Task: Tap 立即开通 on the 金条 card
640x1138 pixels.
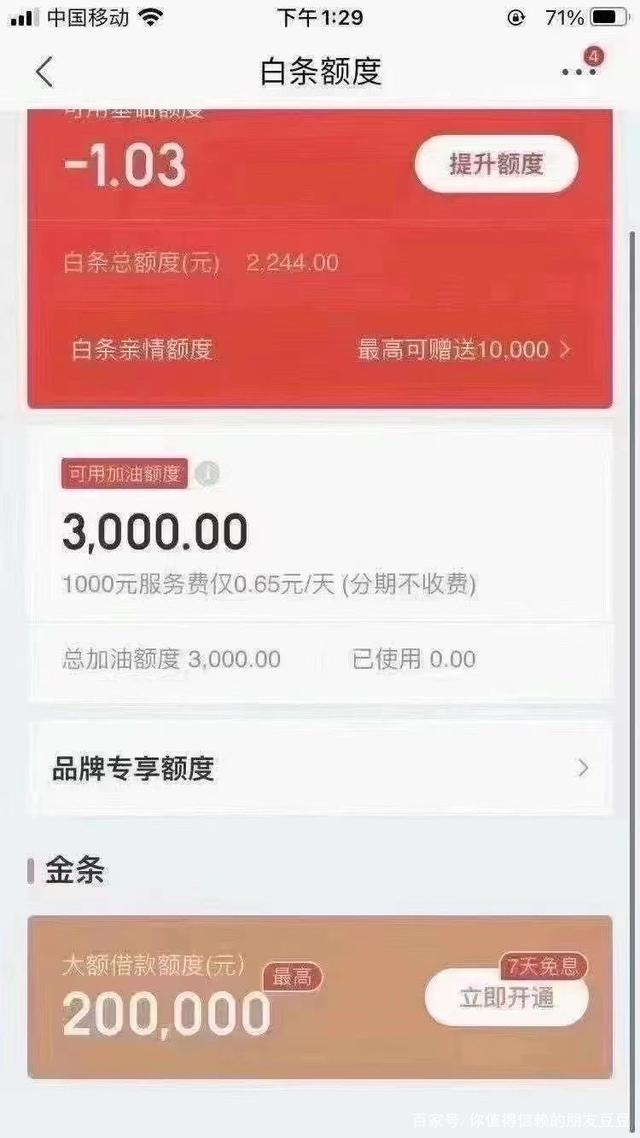Action: pyautogui.click(x=506, y=997)
